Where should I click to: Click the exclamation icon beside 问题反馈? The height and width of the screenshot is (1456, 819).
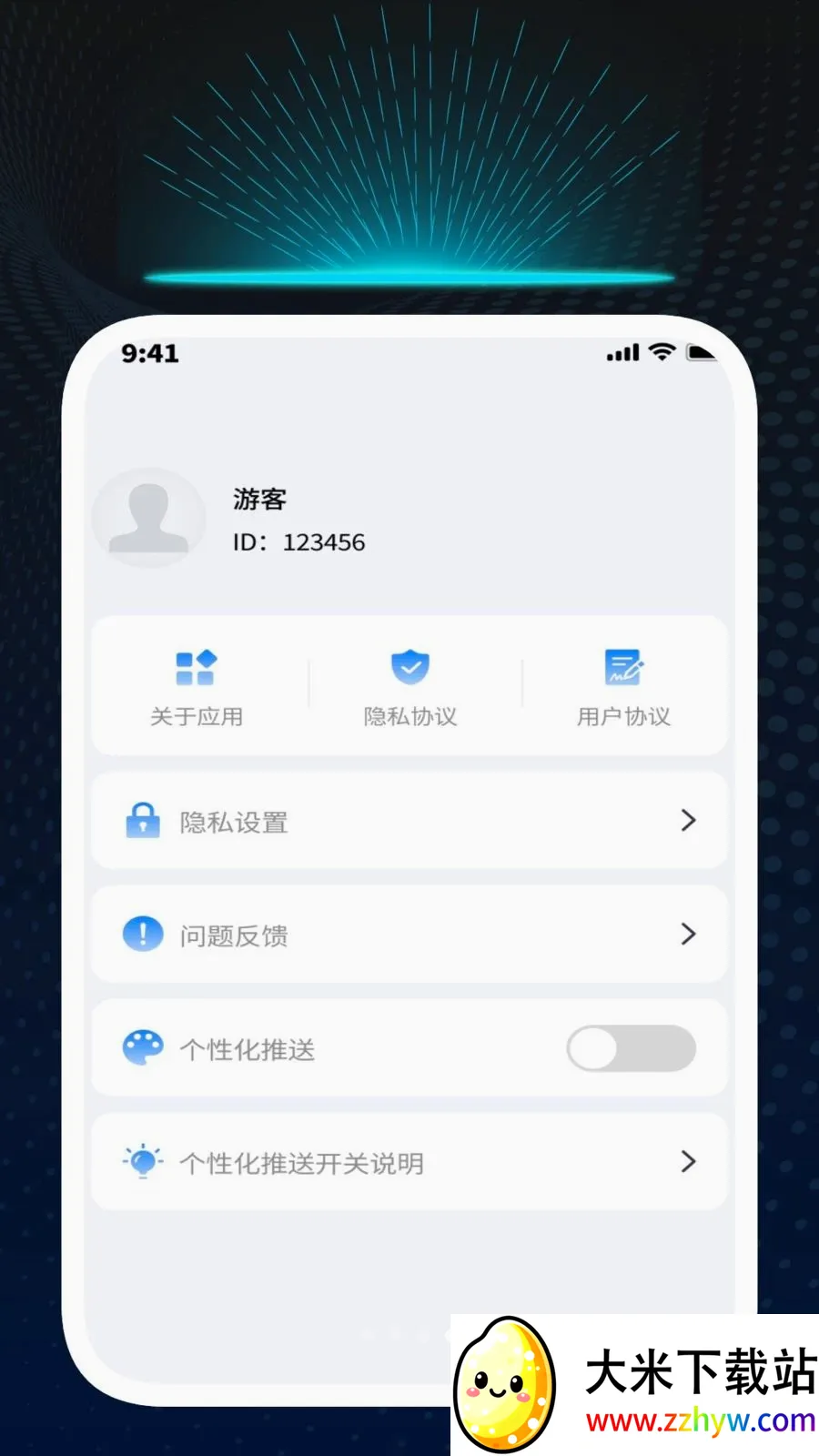(x=143, y=934)
